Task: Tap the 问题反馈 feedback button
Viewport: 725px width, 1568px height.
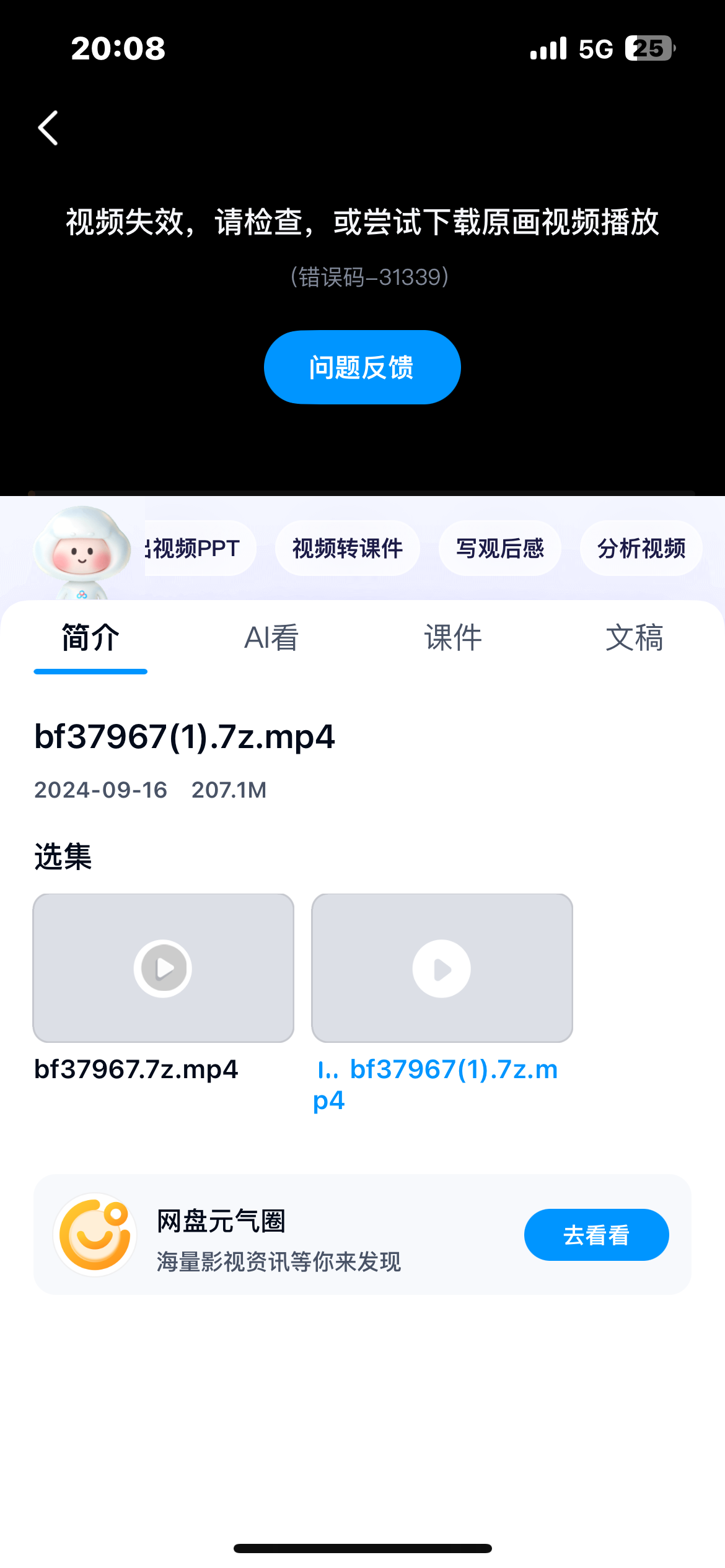Action: pyautogui.click(x=362, y=367)
